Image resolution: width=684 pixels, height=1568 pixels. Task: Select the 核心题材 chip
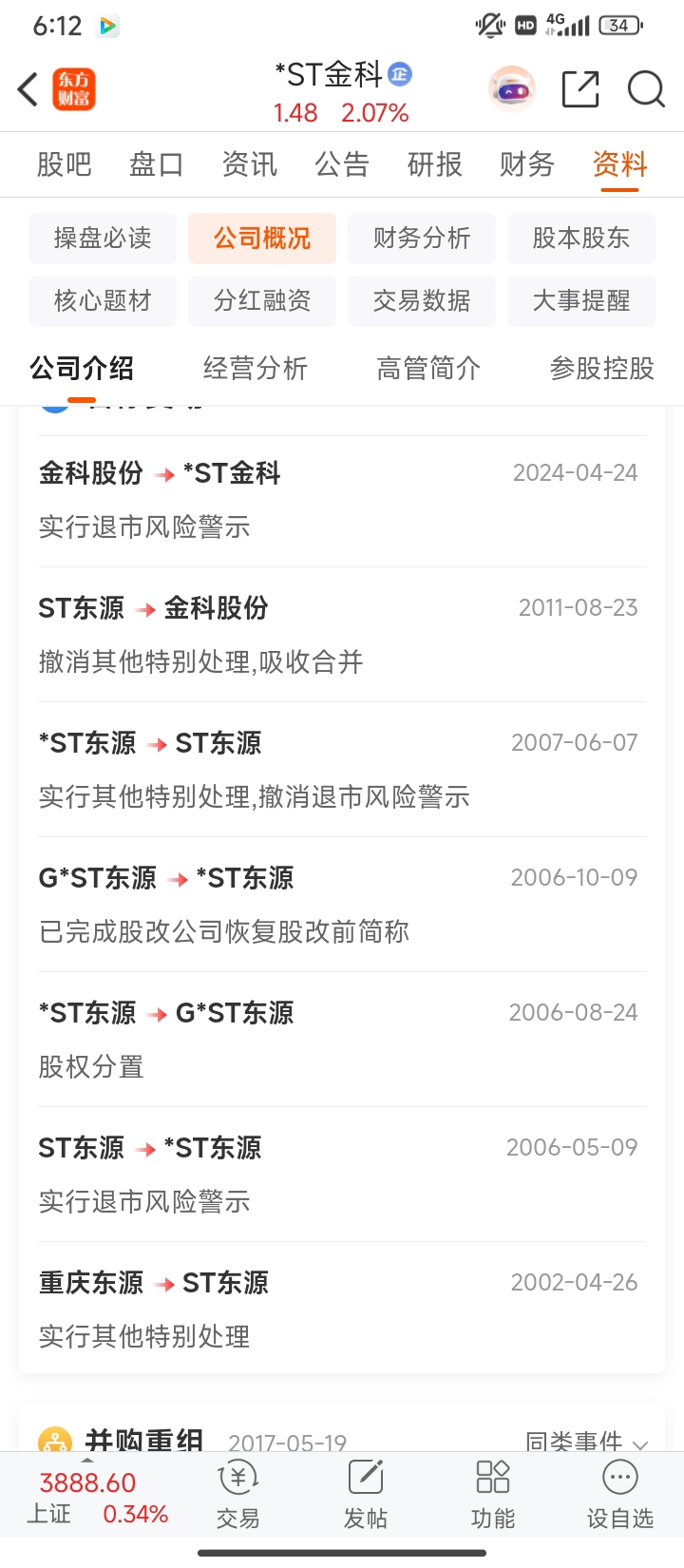pos(103,301)
